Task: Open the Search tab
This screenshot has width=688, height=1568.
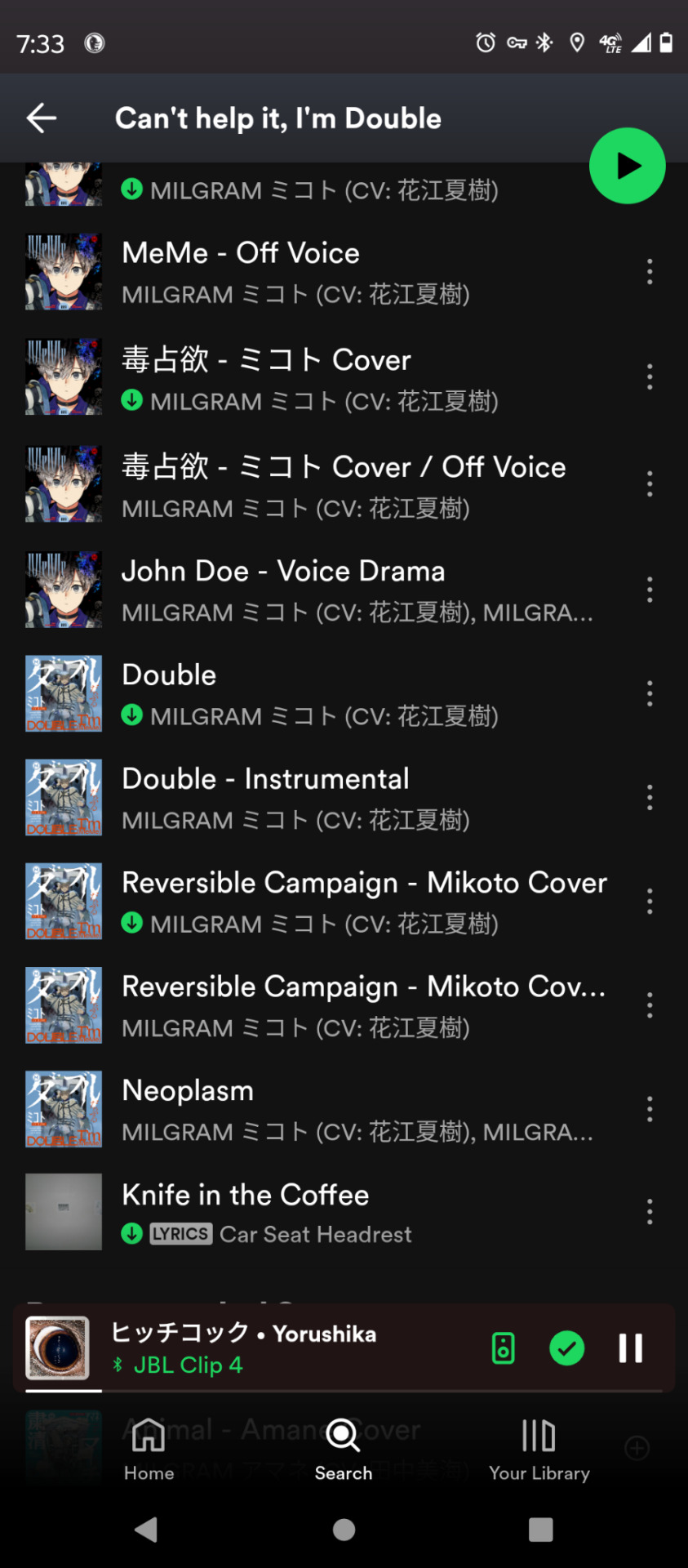Action: (344, 1450)
